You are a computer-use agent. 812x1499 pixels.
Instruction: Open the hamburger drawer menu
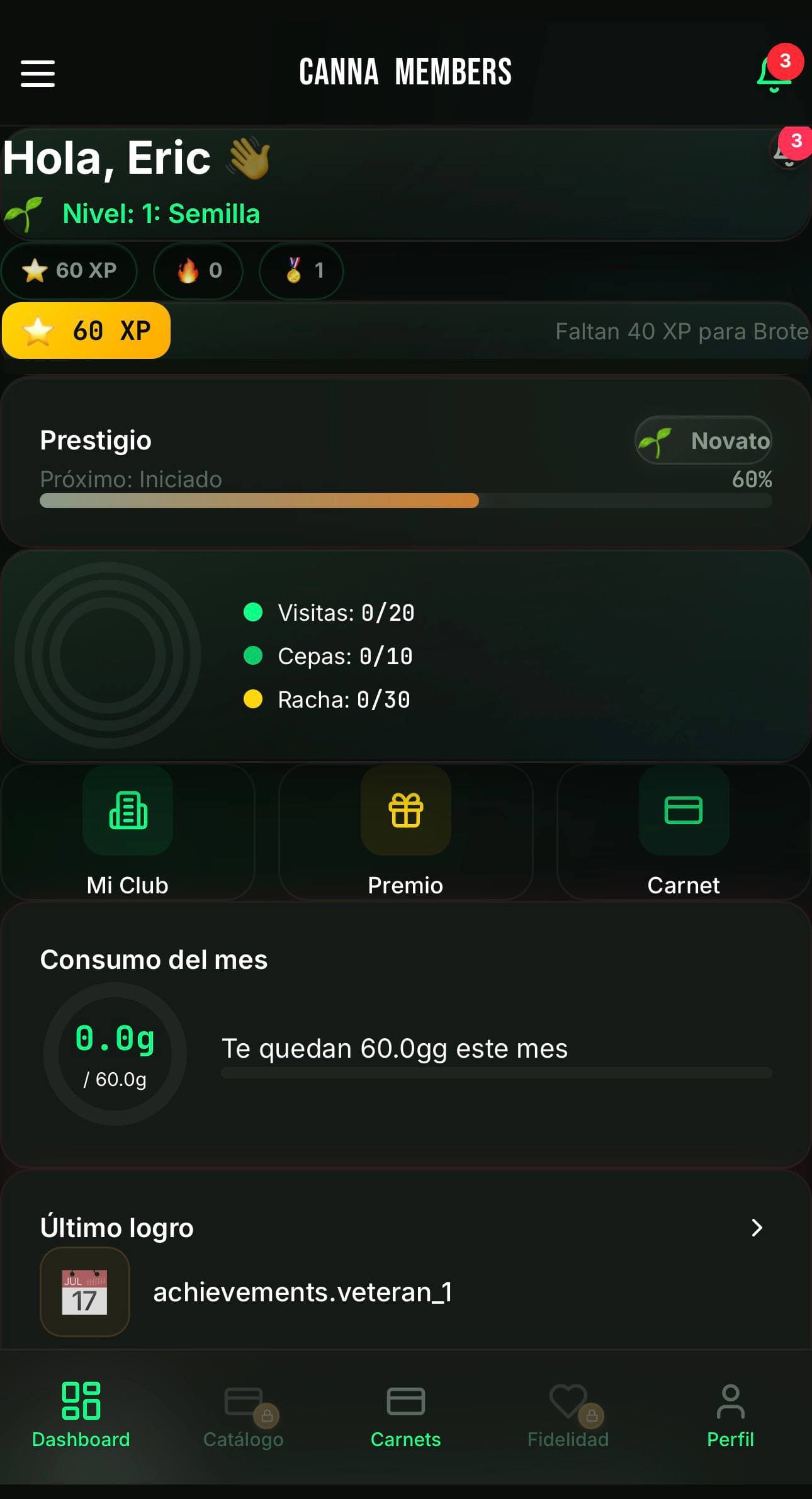pos(38,74)
